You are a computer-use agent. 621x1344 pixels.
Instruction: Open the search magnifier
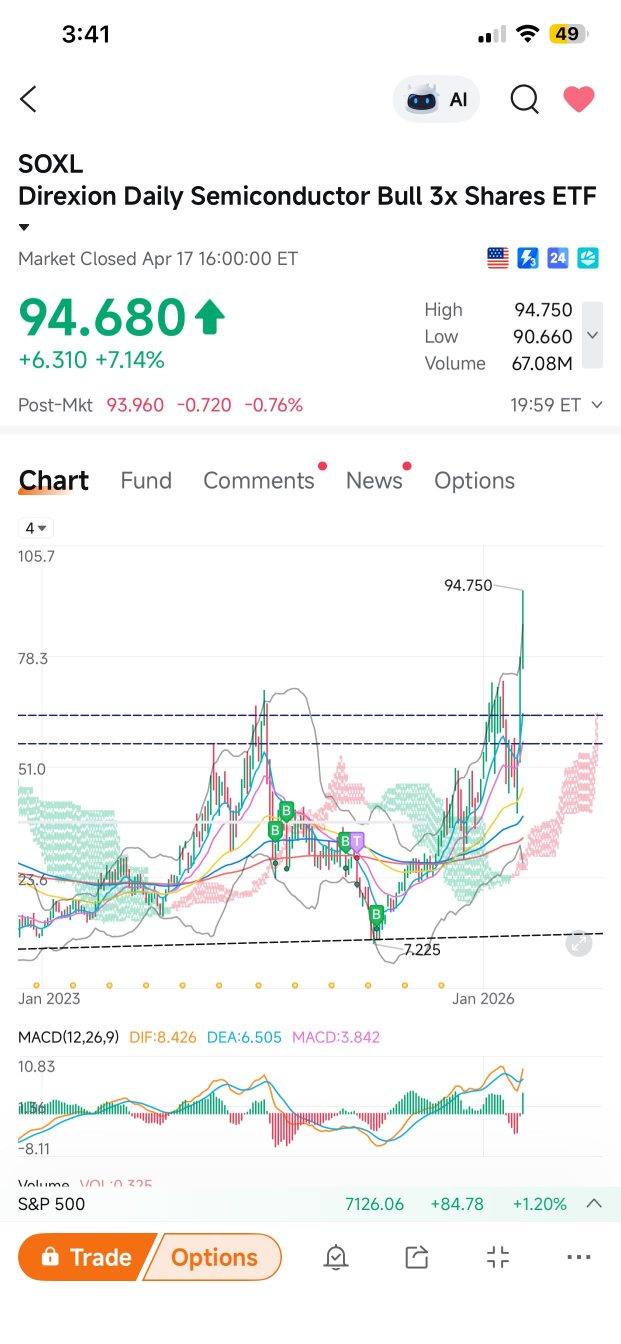pyautogui.click(x=524, y=99)
